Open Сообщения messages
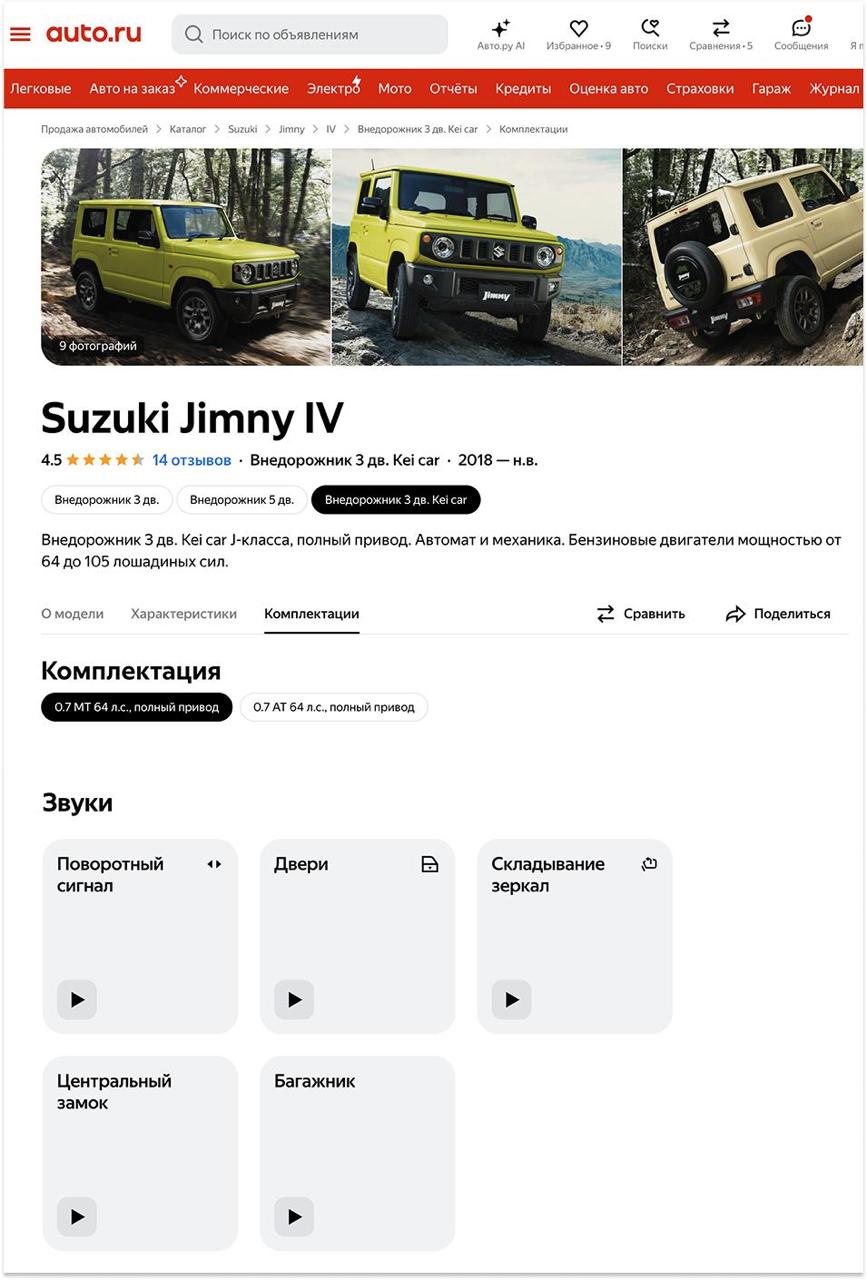The image size is (867, 1280). point(801,34)
